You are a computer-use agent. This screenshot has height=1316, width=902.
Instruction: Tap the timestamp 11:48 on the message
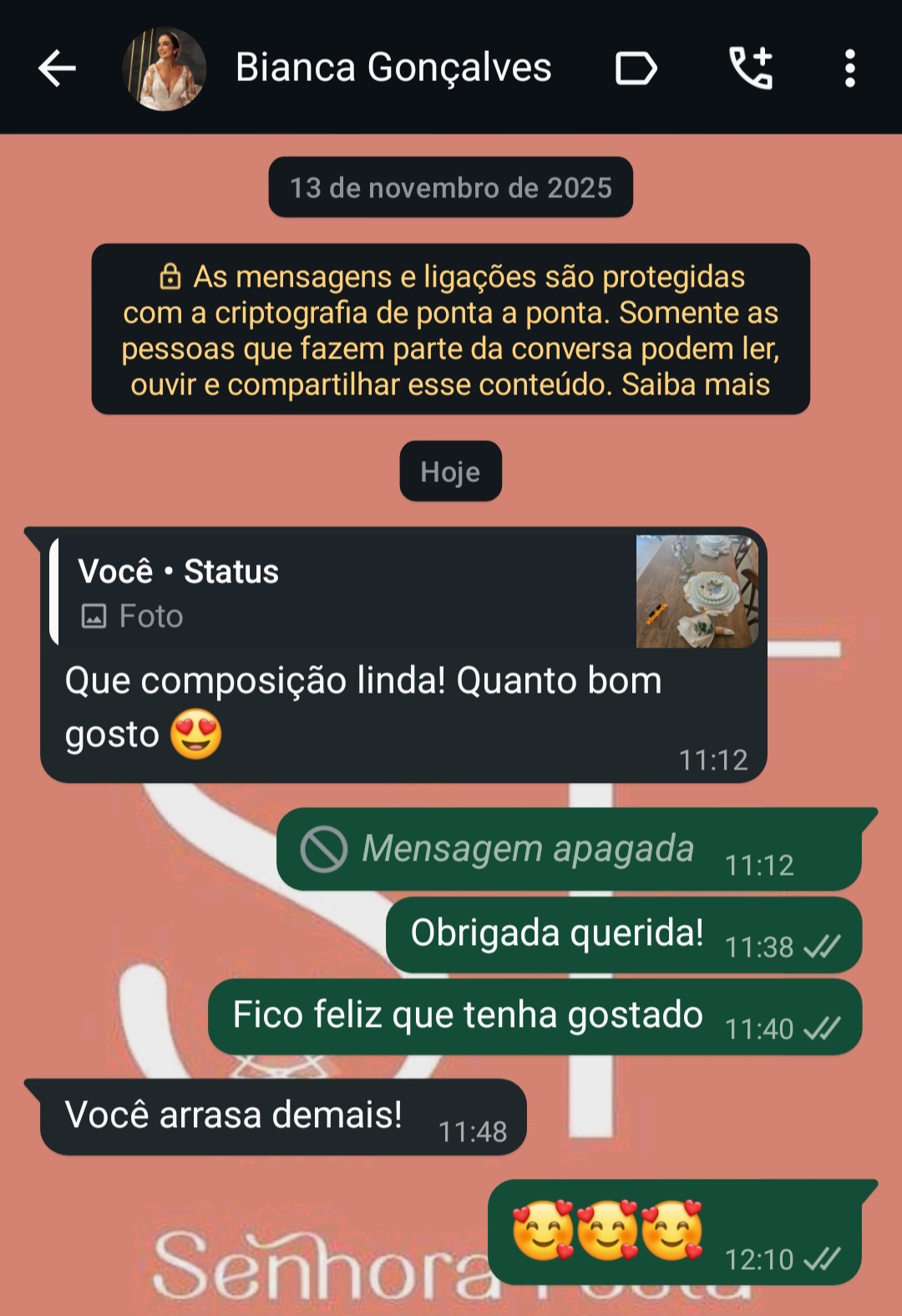pos(474,1131)
